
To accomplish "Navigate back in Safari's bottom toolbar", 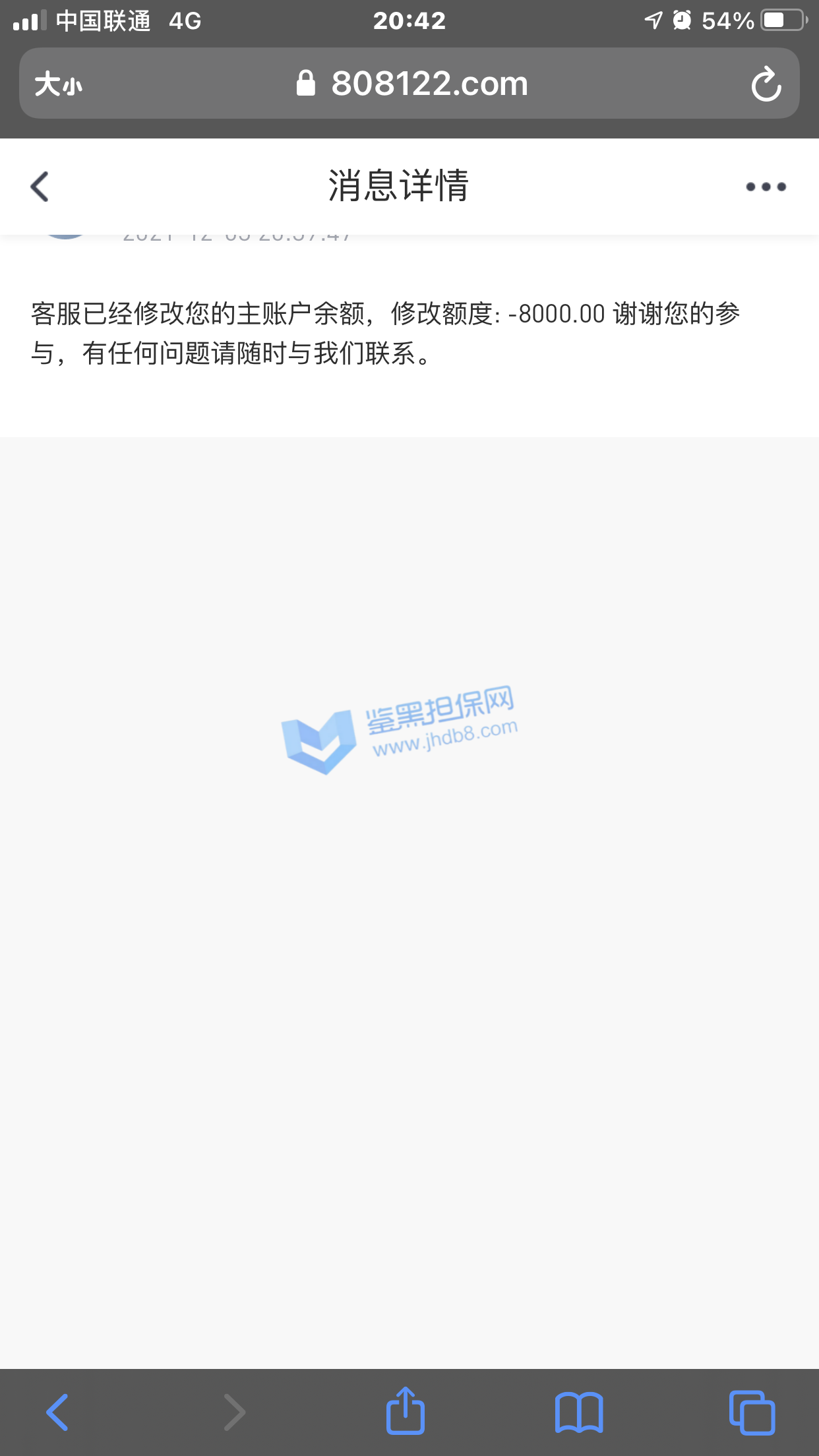I will [x=57, y=1412].
